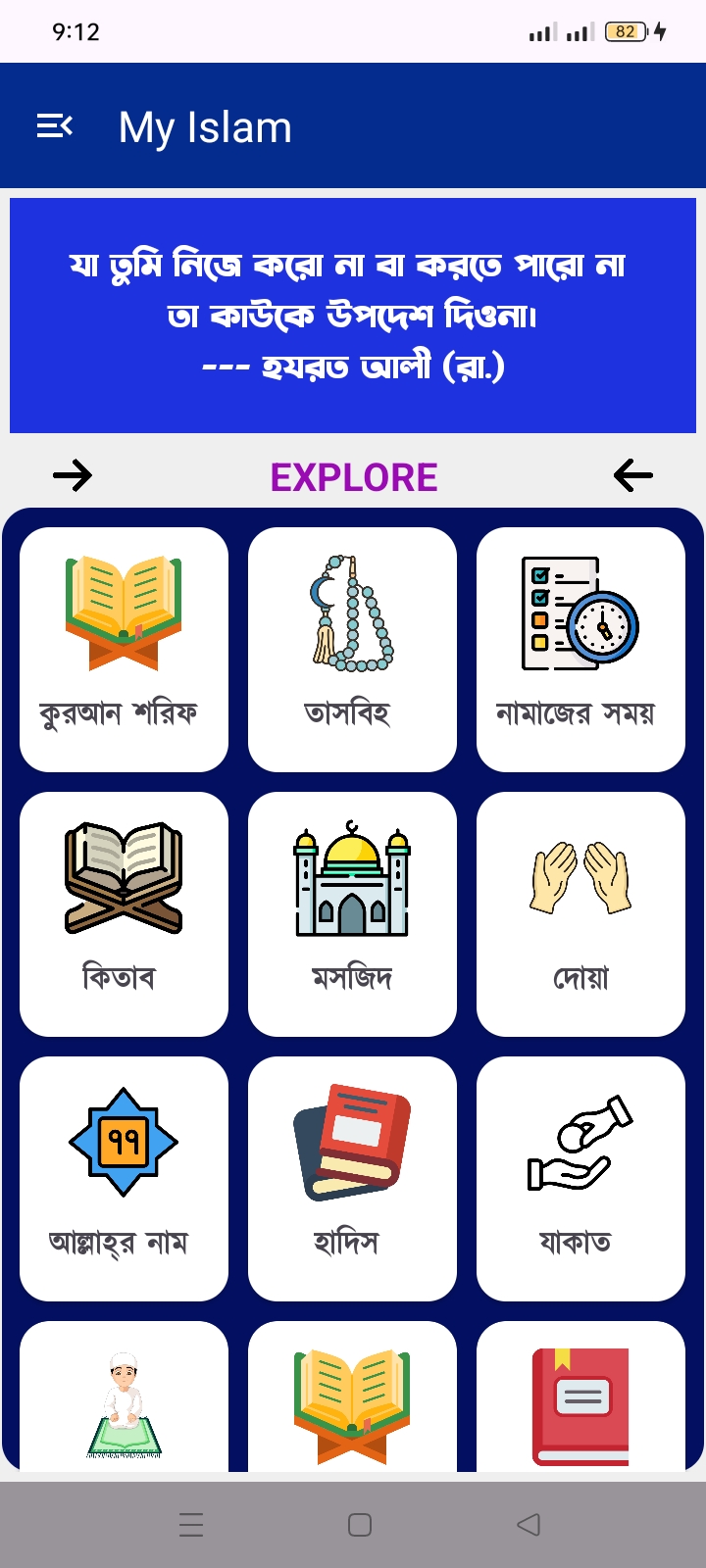
Task: Open the আল্লাহ্‌র নাম tile
Action: pos(124,1179)
